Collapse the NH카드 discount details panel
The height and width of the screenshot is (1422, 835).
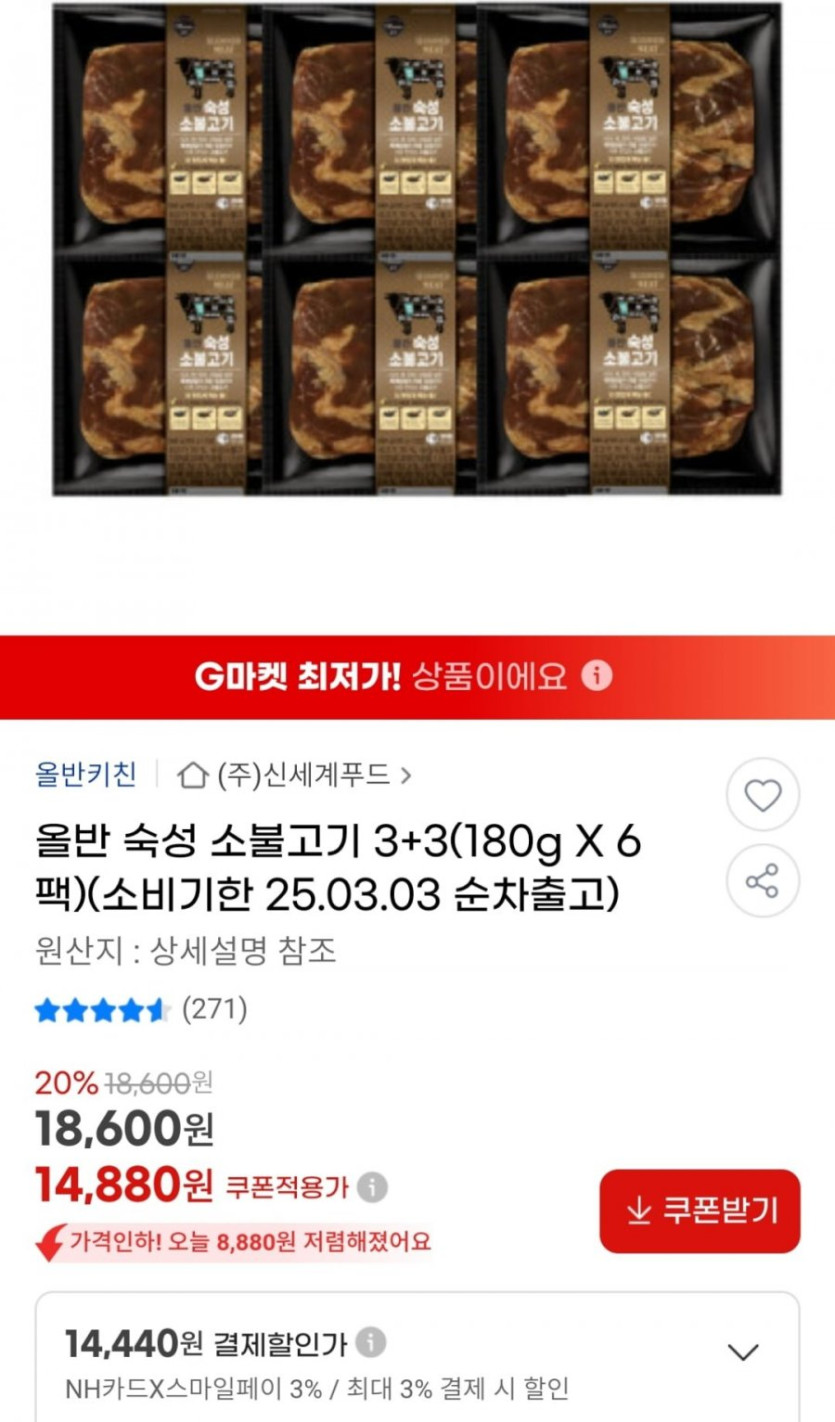point(745,1353)
